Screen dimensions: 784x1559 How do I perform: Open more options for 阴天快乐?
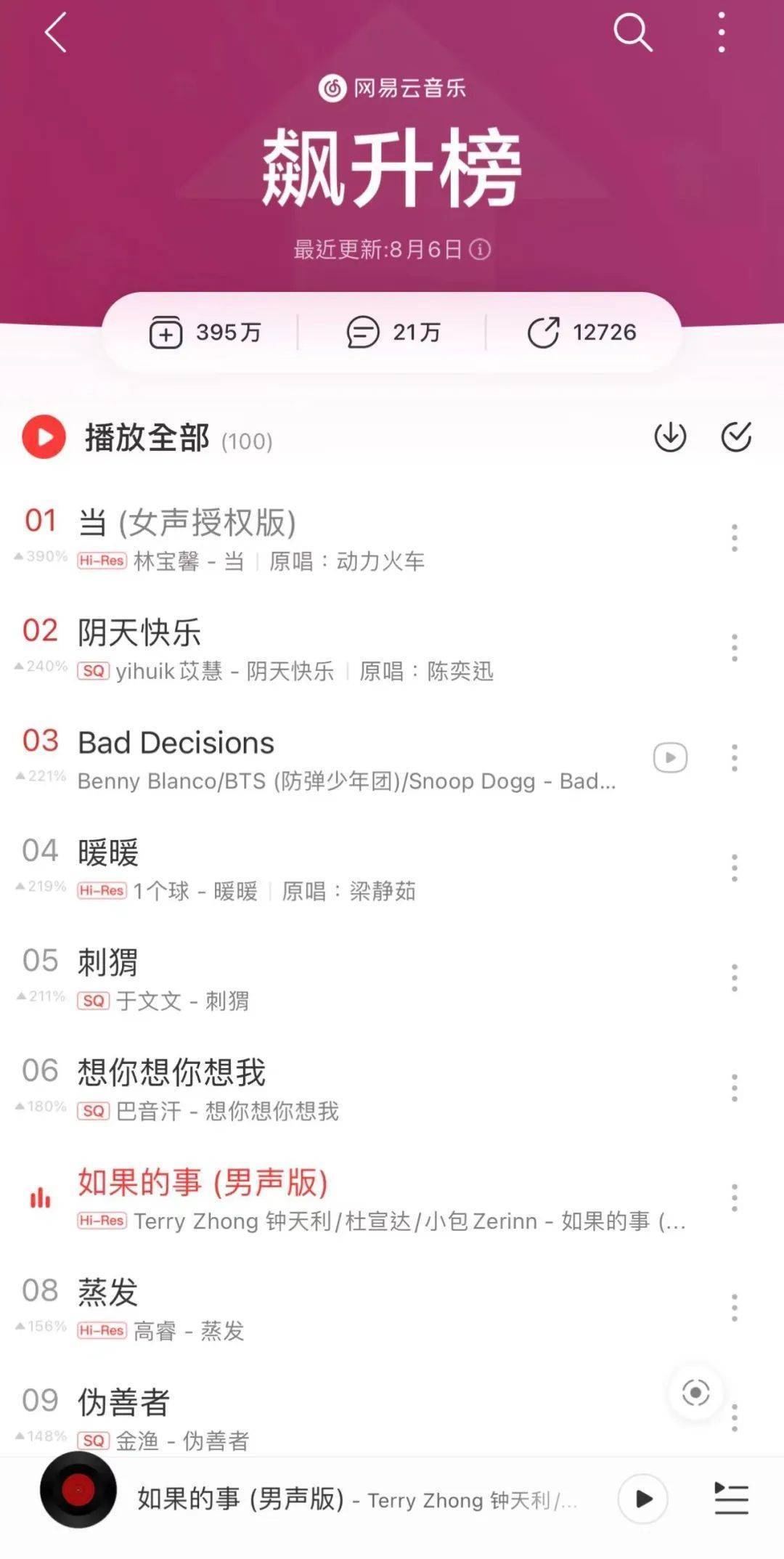[735, 648]
